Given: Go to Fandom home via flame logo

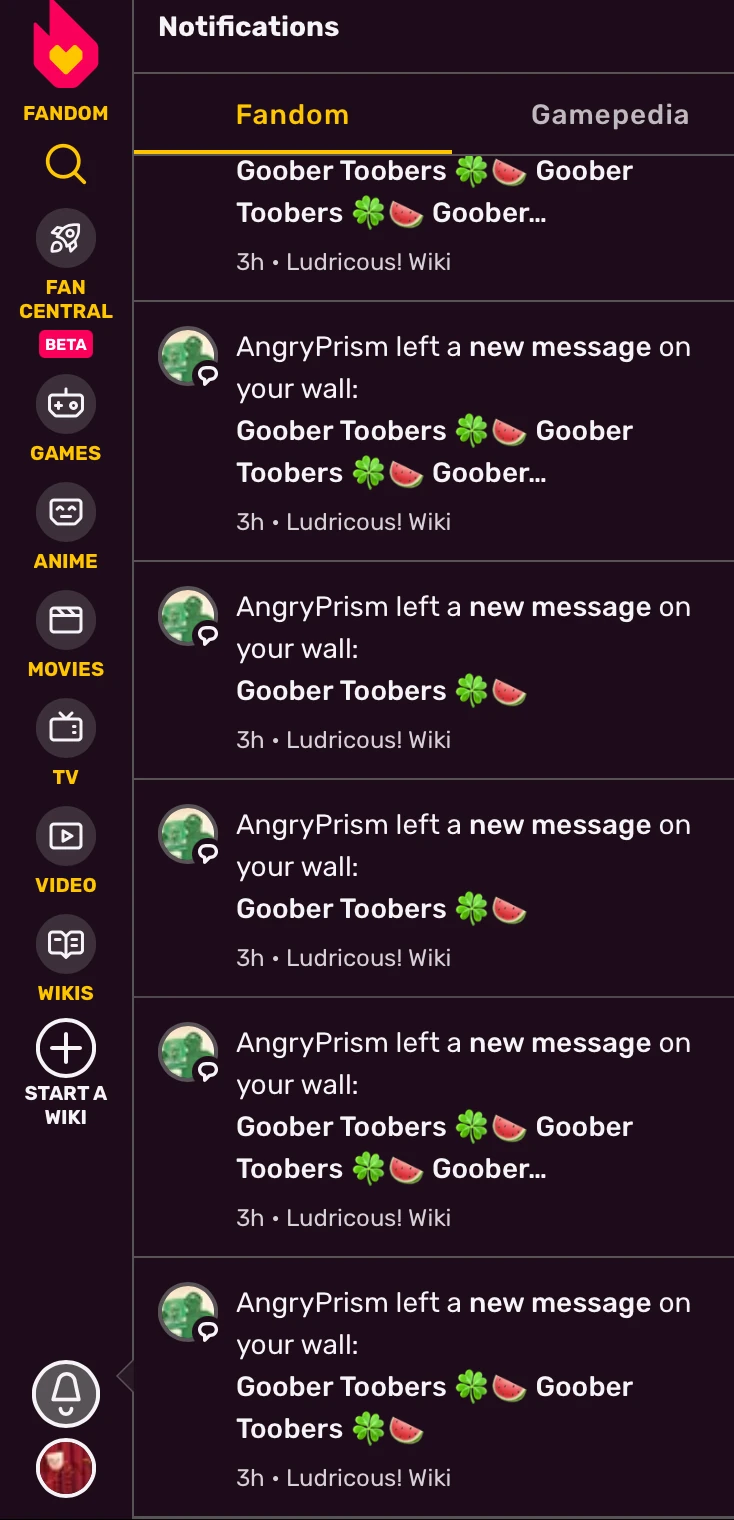Looking at the screenshot, I should tap(66, 50).
